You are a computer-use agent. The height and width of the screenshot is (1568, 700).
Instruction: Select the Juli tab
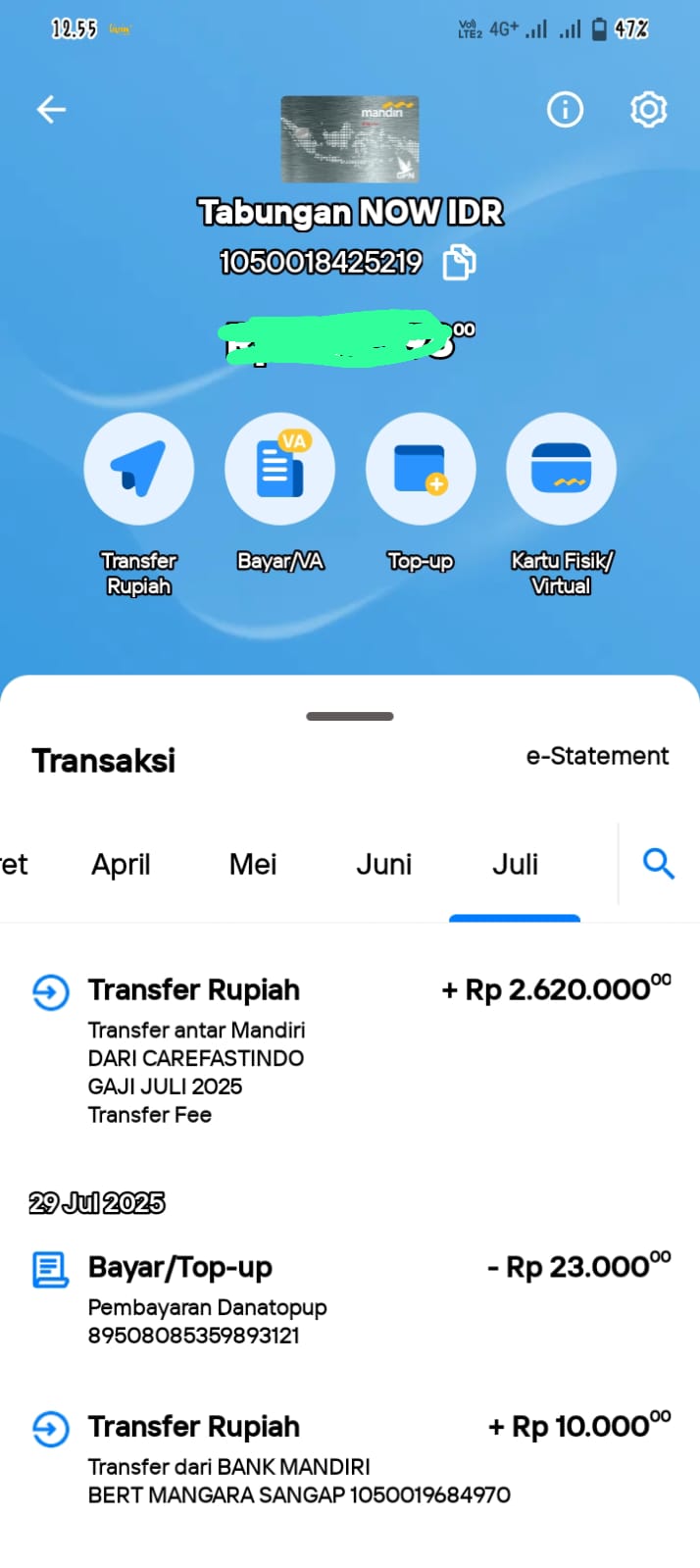point(515,864)
